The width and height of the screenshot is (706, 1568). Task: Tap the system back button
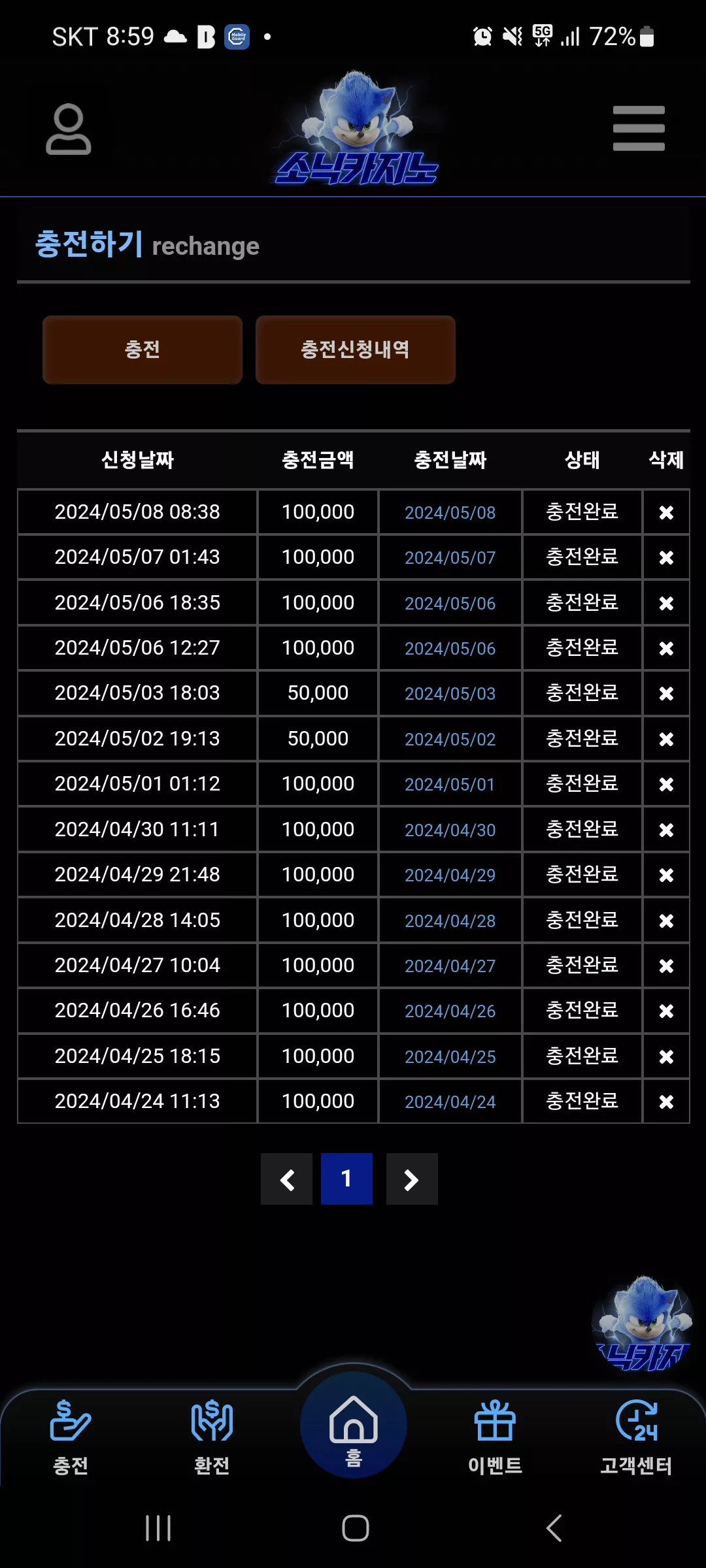pyautogui.click(x=554, y=1528)
